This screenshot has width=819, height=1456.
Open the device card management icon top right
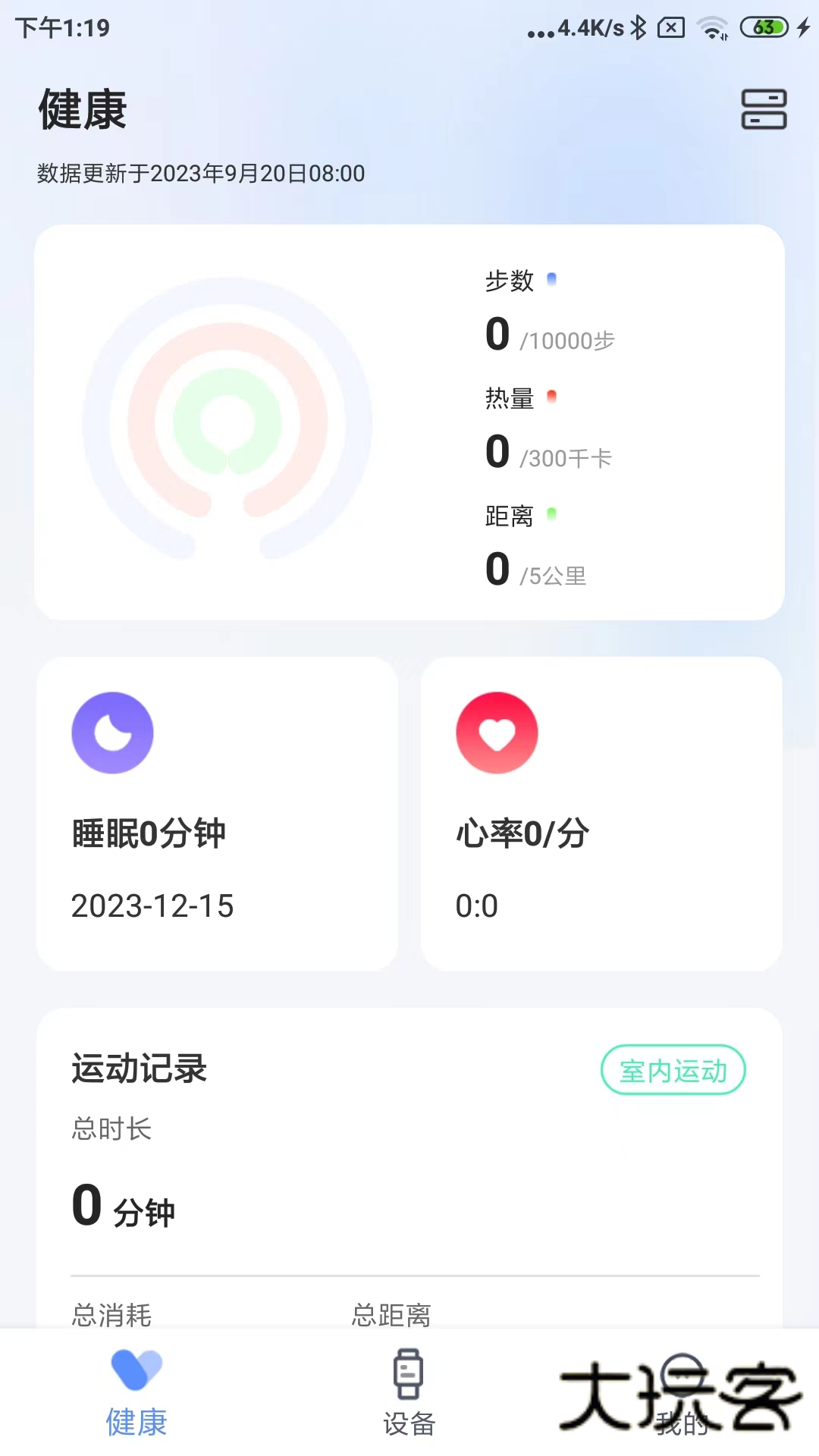764,109
